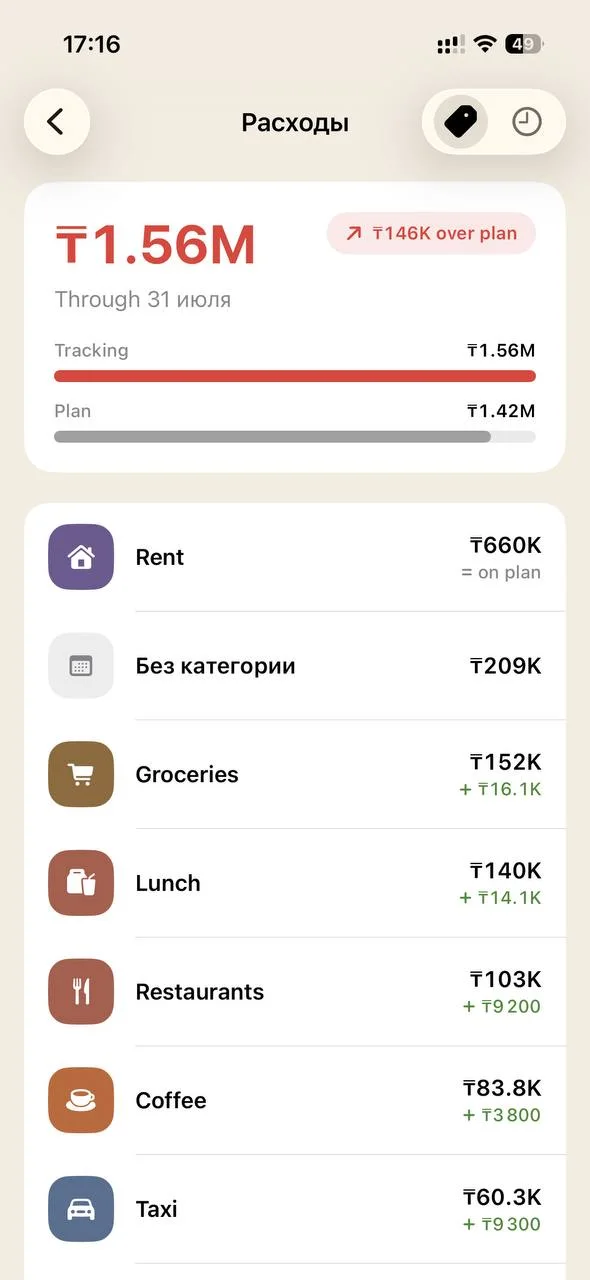The image size is (590, 1280).
Task: Open the Без категории row
Action: [x=295, y=666]
